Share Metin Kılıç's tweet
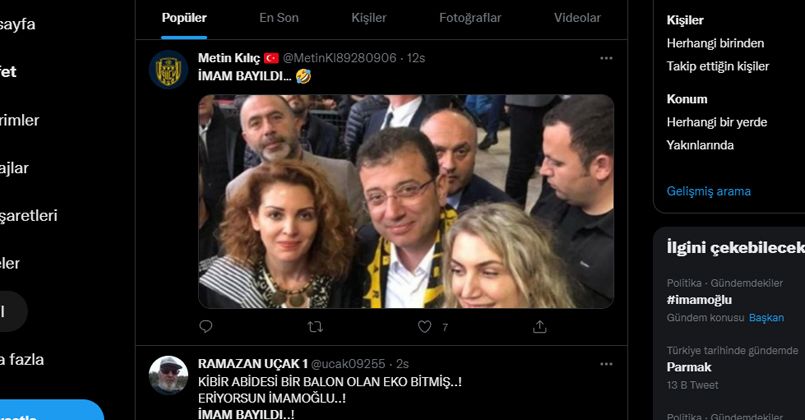 (539, 326)
